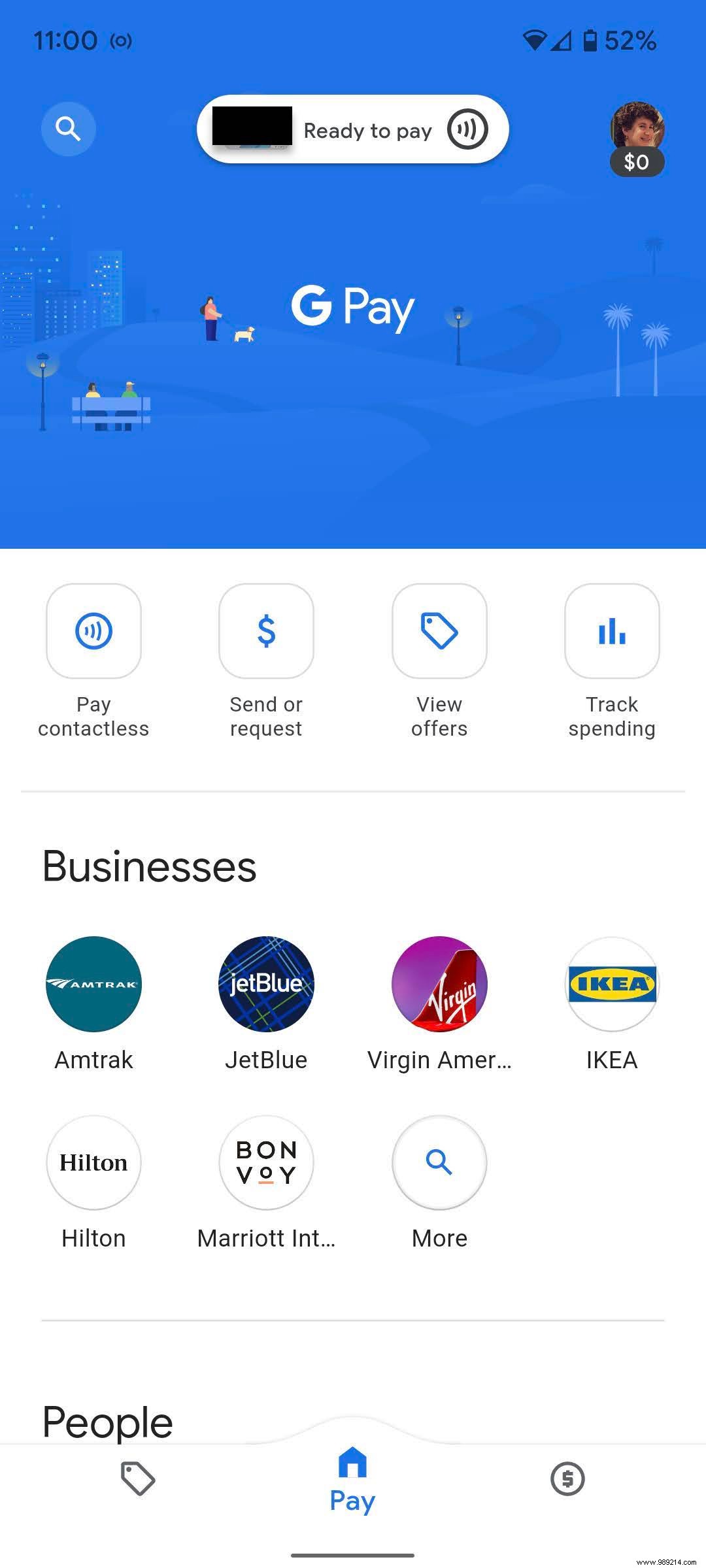Tap the Businesses section heading
706x1568 pixels.
click(x=149, y=866)
